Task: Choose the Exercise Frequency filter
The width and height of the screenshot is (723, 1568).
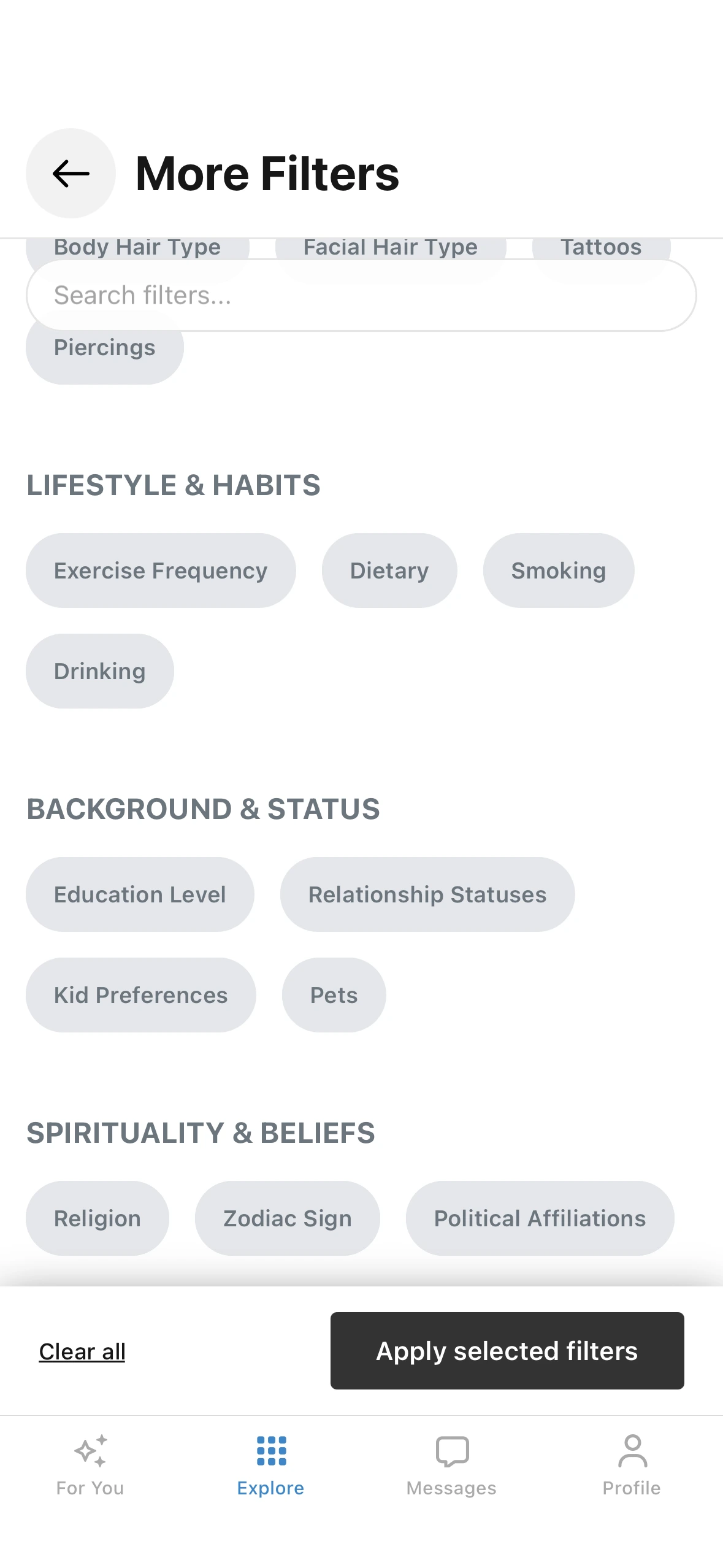Action: [x=161, y=571]
